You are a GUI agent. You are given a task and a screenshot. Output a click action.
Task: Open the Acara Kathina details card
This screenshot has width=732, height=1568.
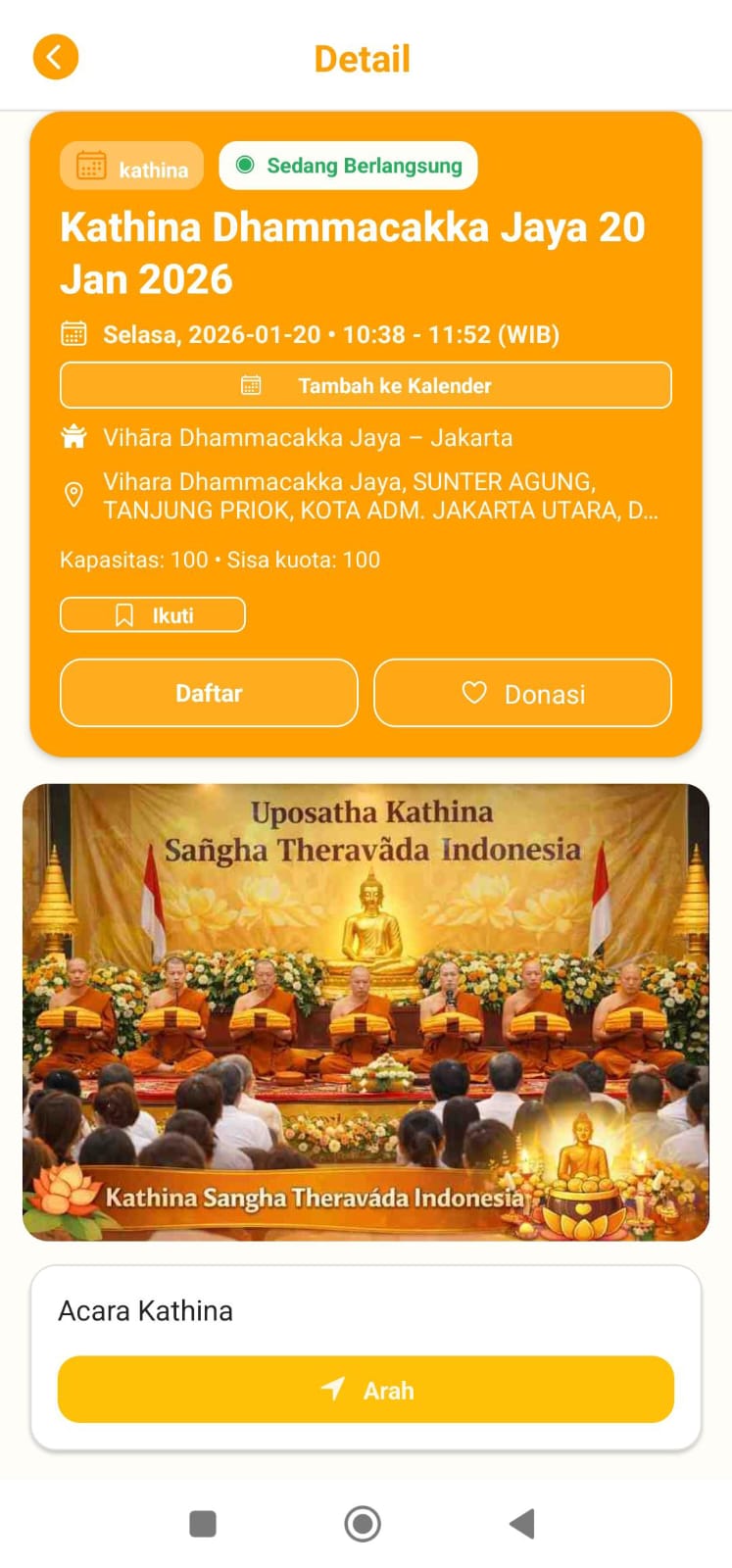click(x=144, y=1310)
